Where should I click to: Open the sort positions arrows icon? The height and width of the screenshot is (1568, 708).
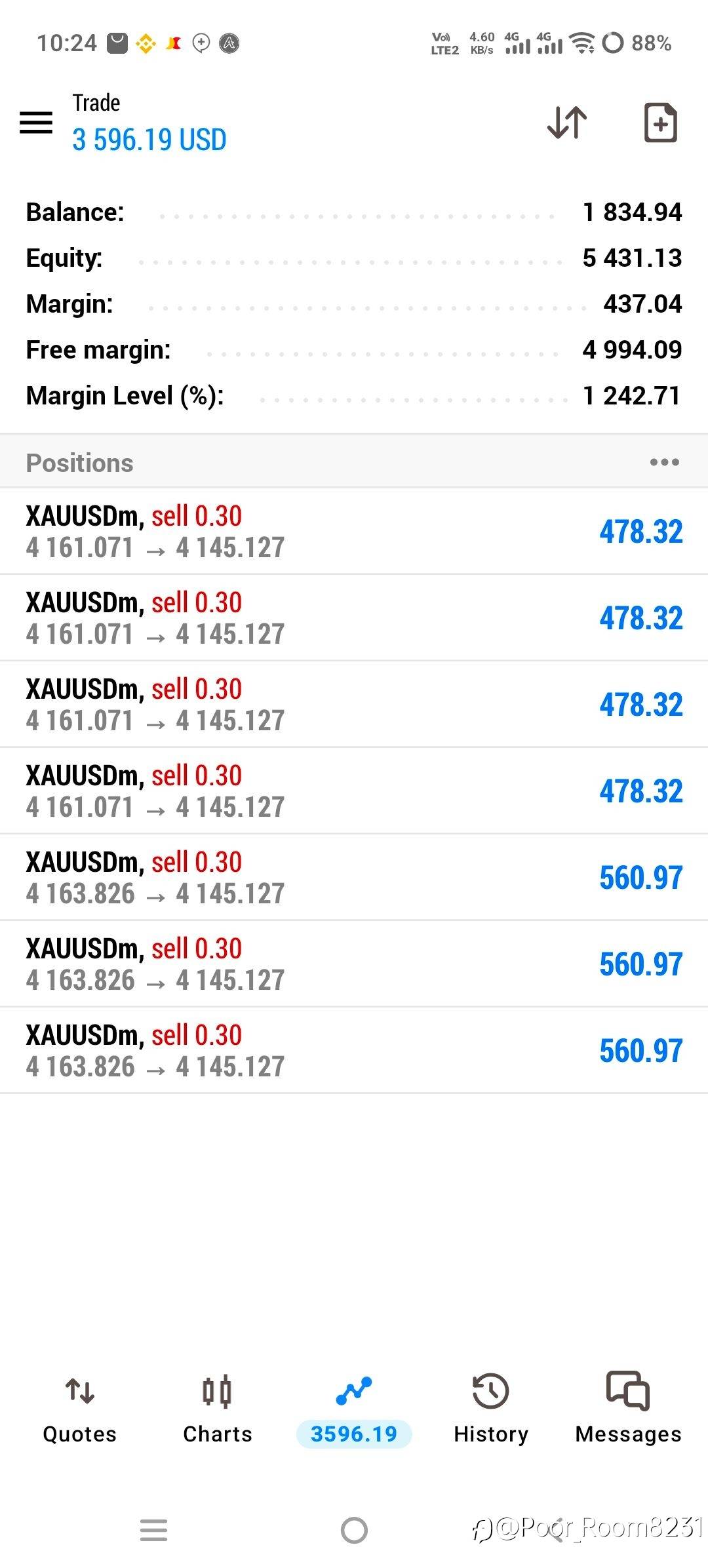[x=567, y=123]
